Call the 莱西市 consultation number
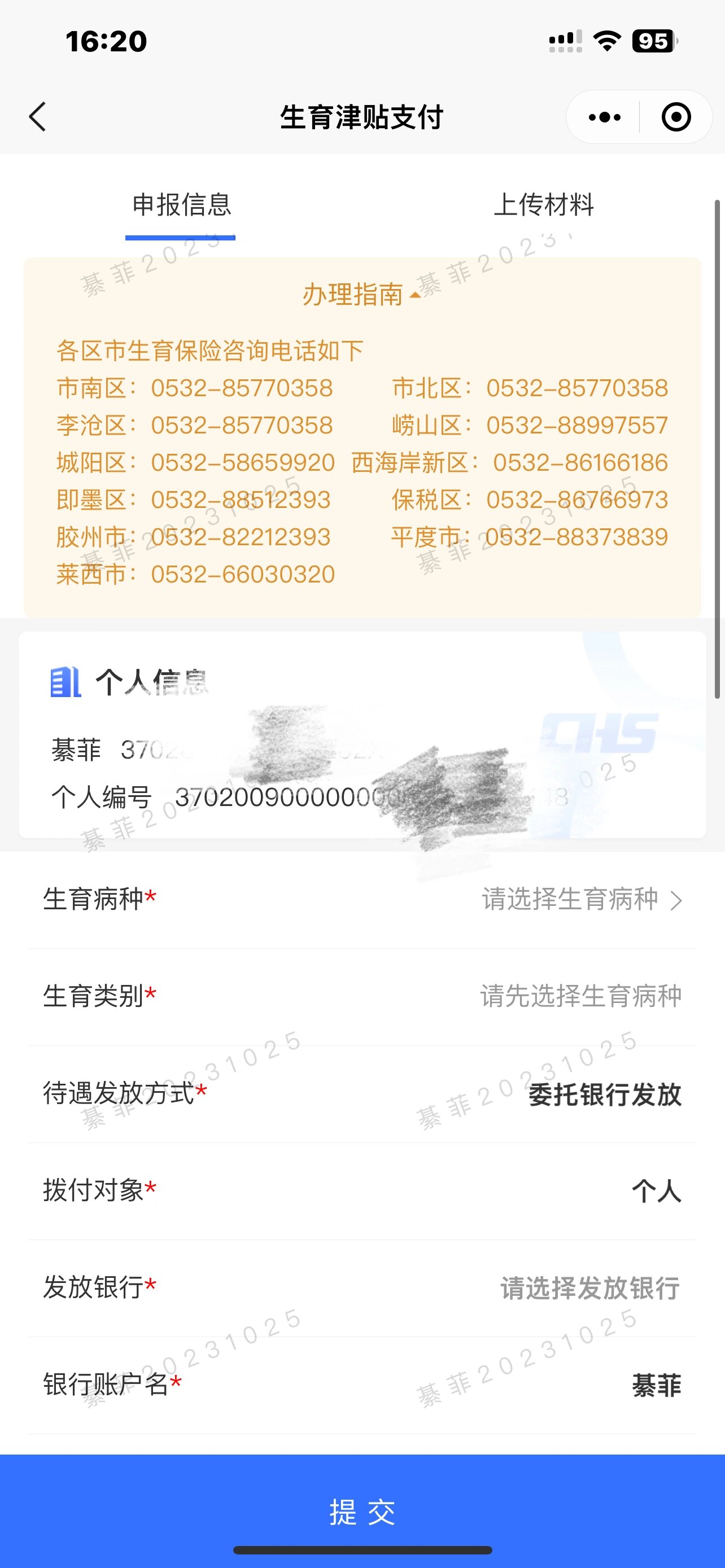 click(242, 573)
